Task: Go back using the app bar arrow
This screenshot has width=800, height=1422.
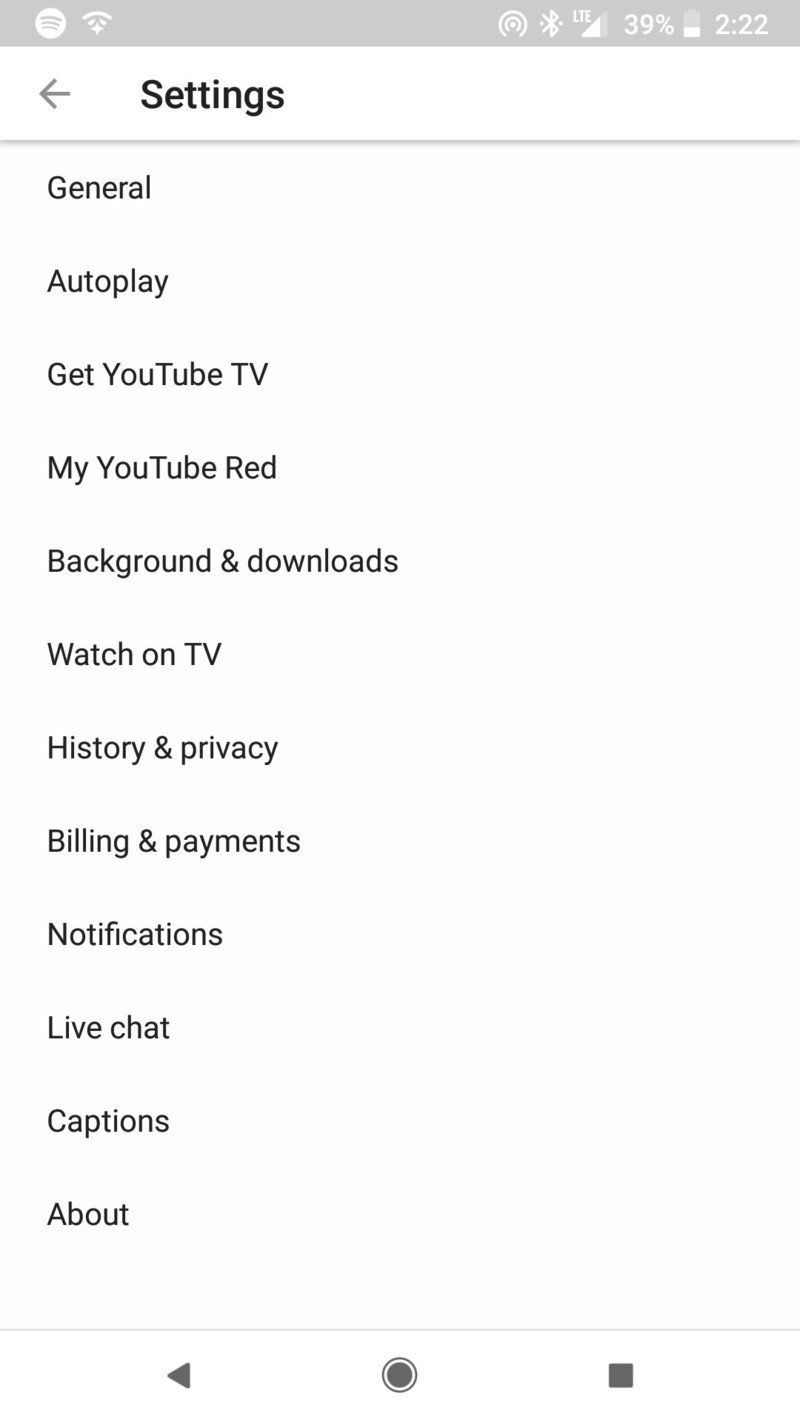Action: 54,94
